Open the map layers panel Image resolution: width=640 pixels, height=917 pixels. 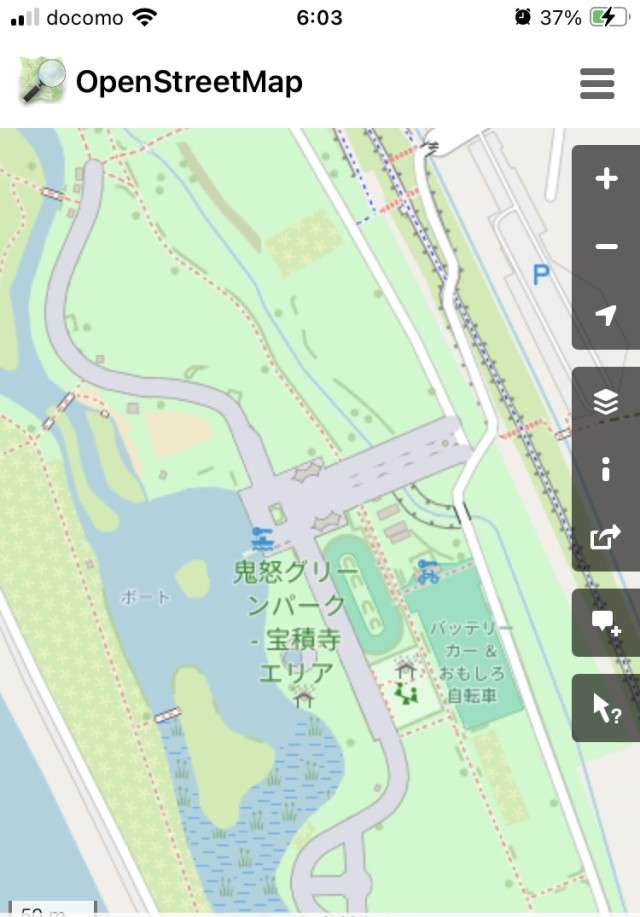click(x=606, y=402)
